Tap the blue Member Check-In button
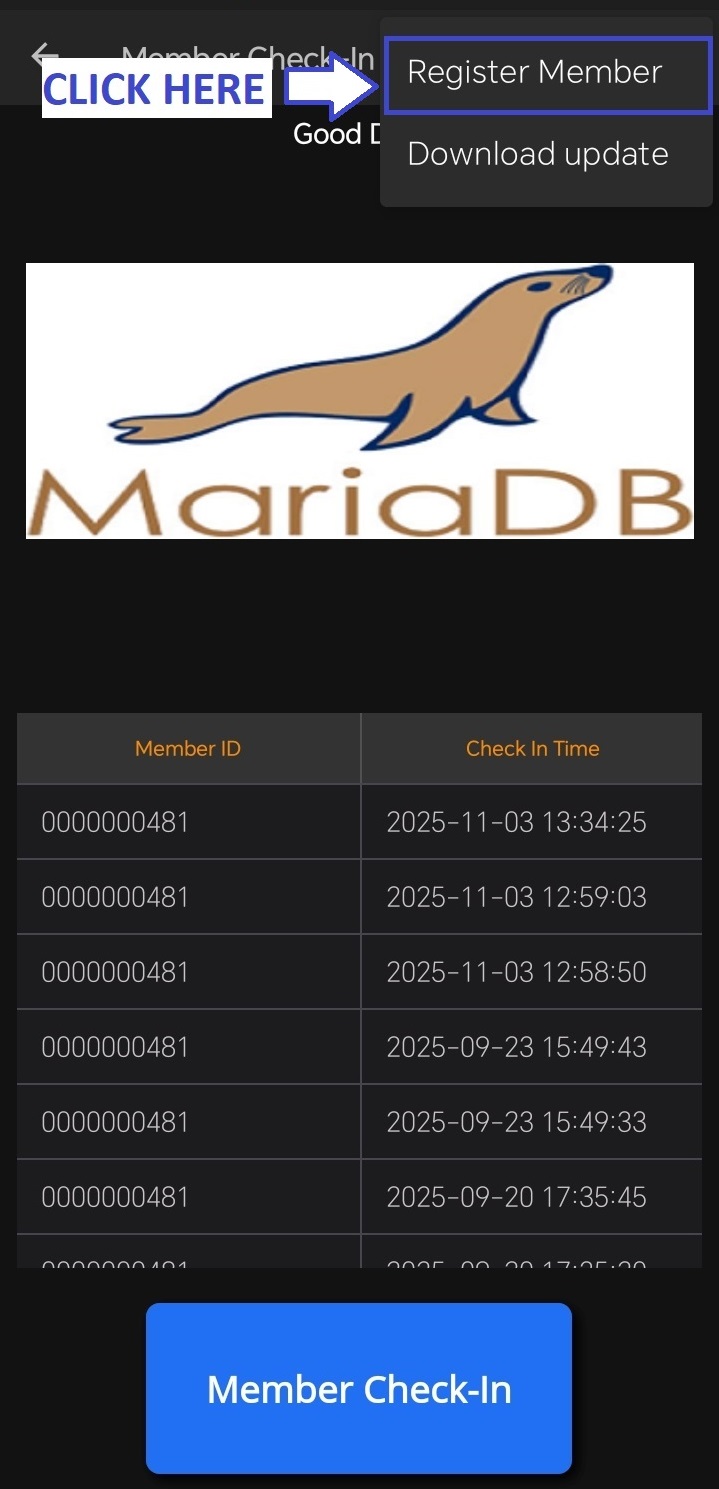Viewport: 719px width, 1489px height. (359, 1388)
